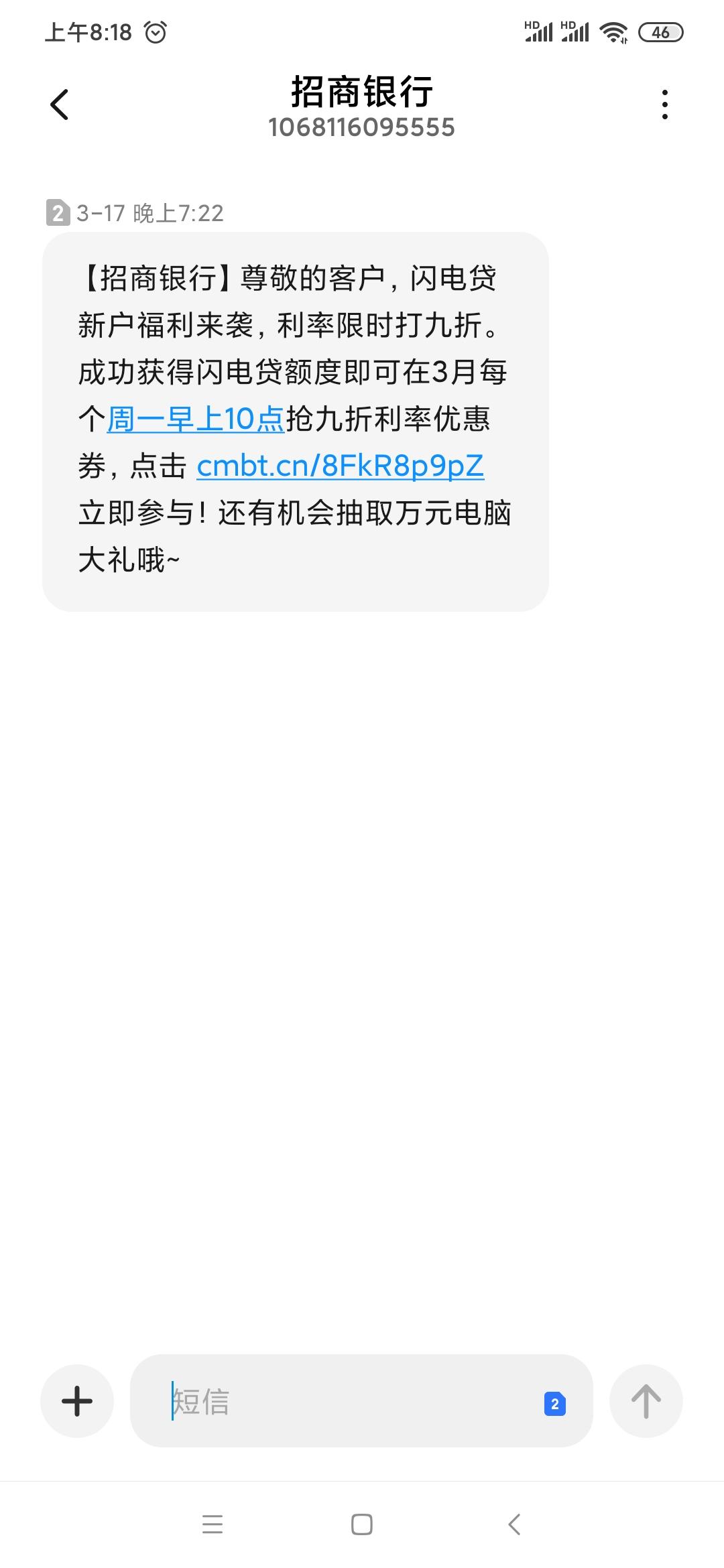724x1568 pixels.
Task: Open the three-dot overflow menu
Action: (664, 105)
